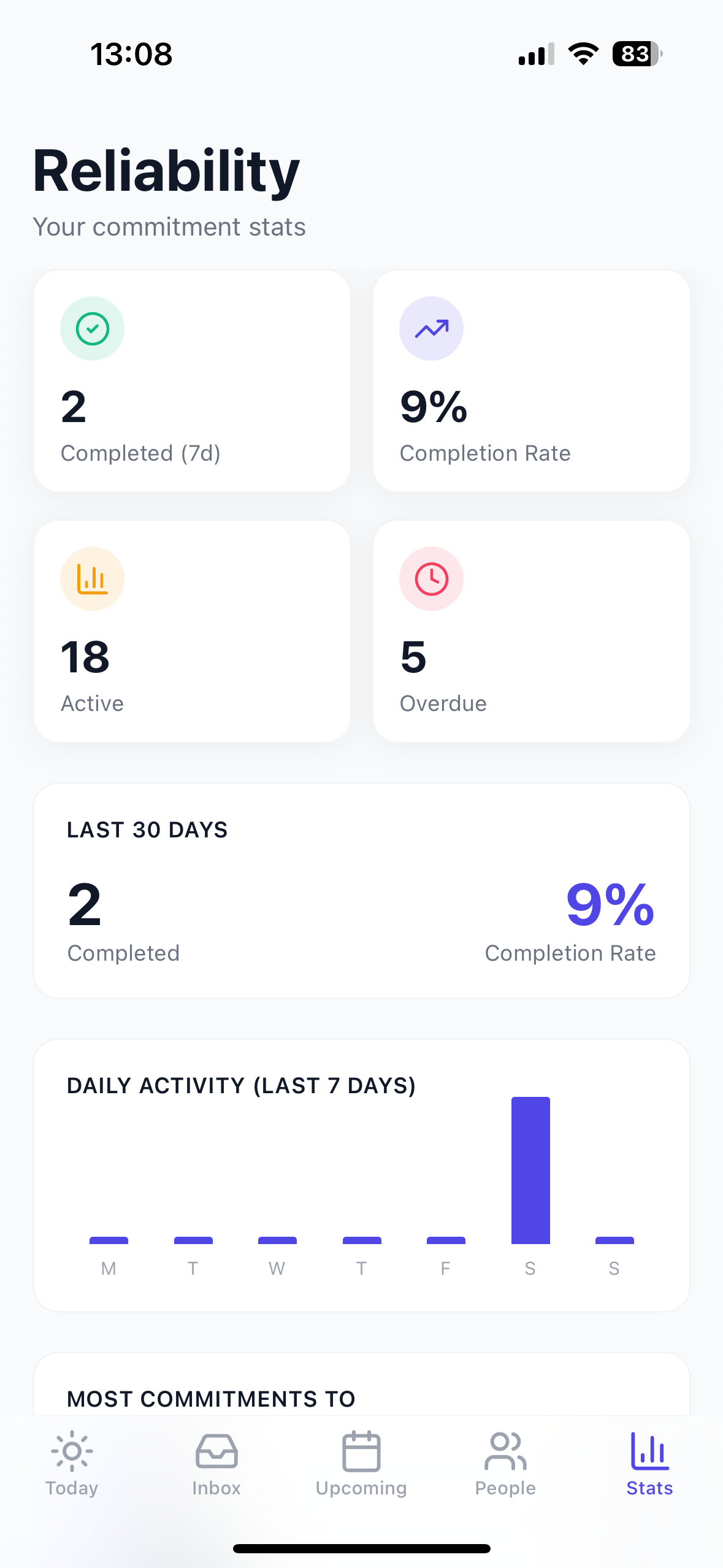Click the 9% Completion Rate value
Screen dimensions: 723x1568
tap(434, 405)
